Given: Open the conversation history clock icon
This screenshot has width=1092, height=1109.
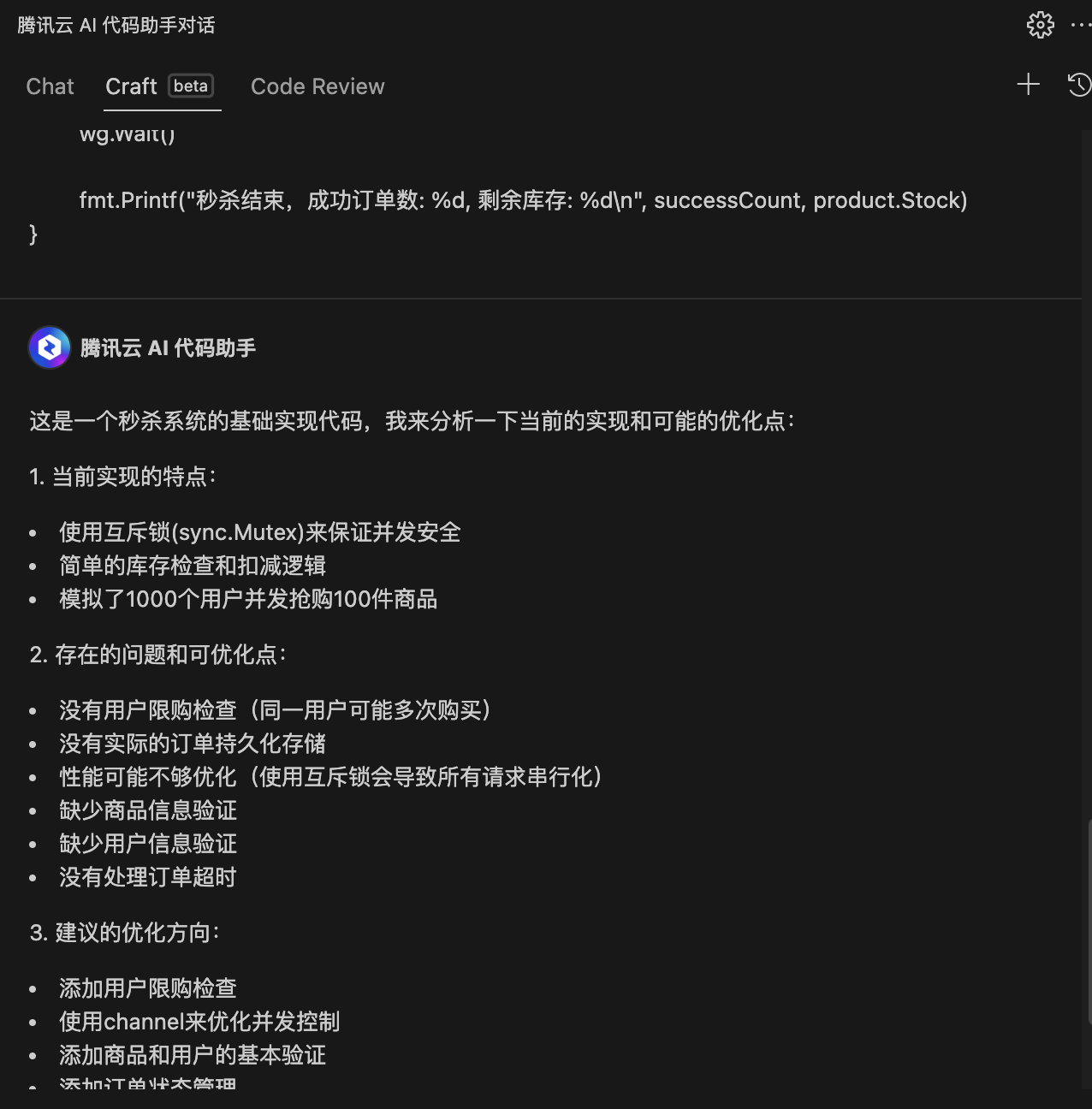Looking at the screenshot, I should (1079, 85).
